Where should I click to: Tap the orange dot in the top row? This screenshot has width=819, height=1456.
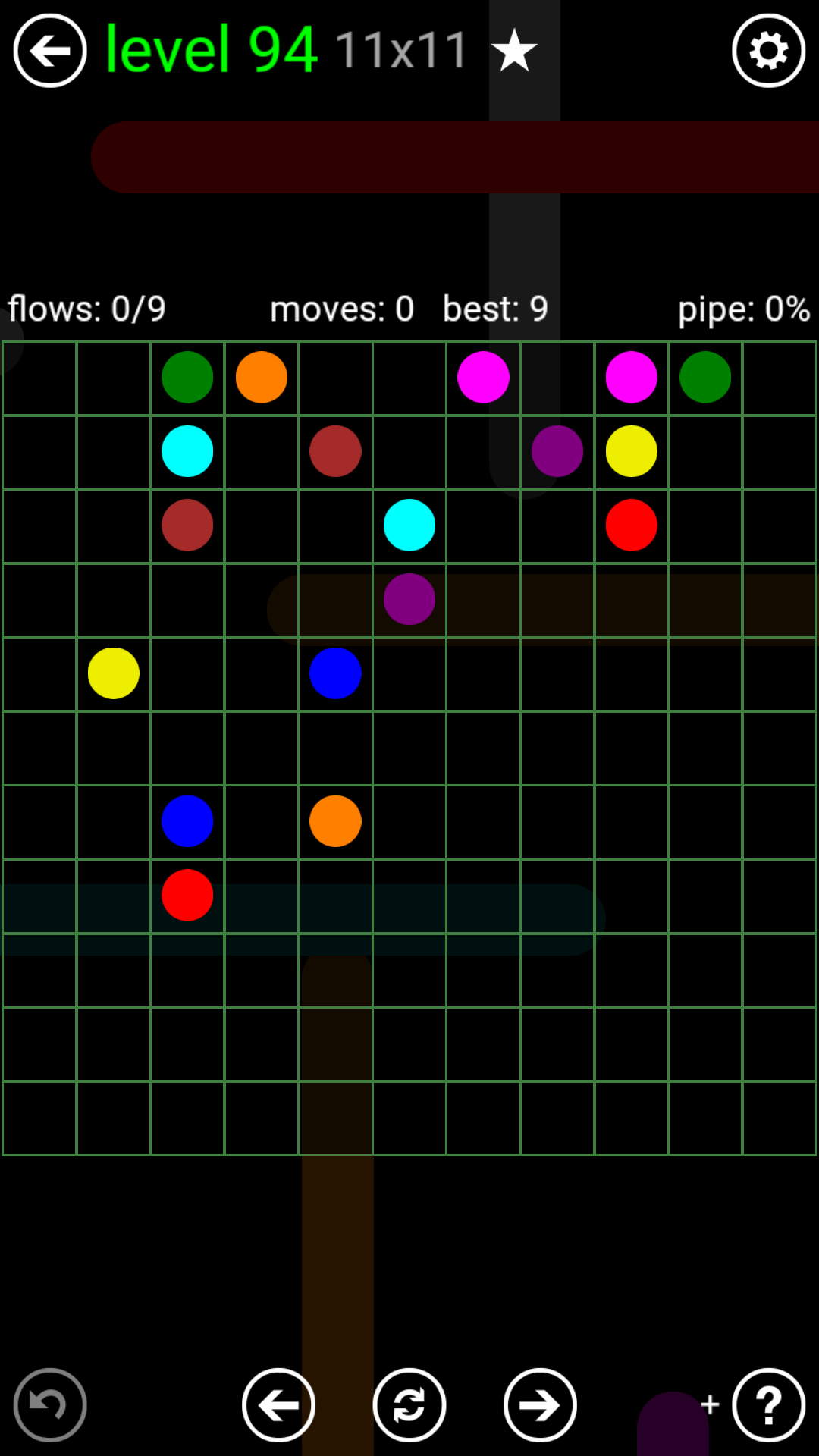click(262, 377)
